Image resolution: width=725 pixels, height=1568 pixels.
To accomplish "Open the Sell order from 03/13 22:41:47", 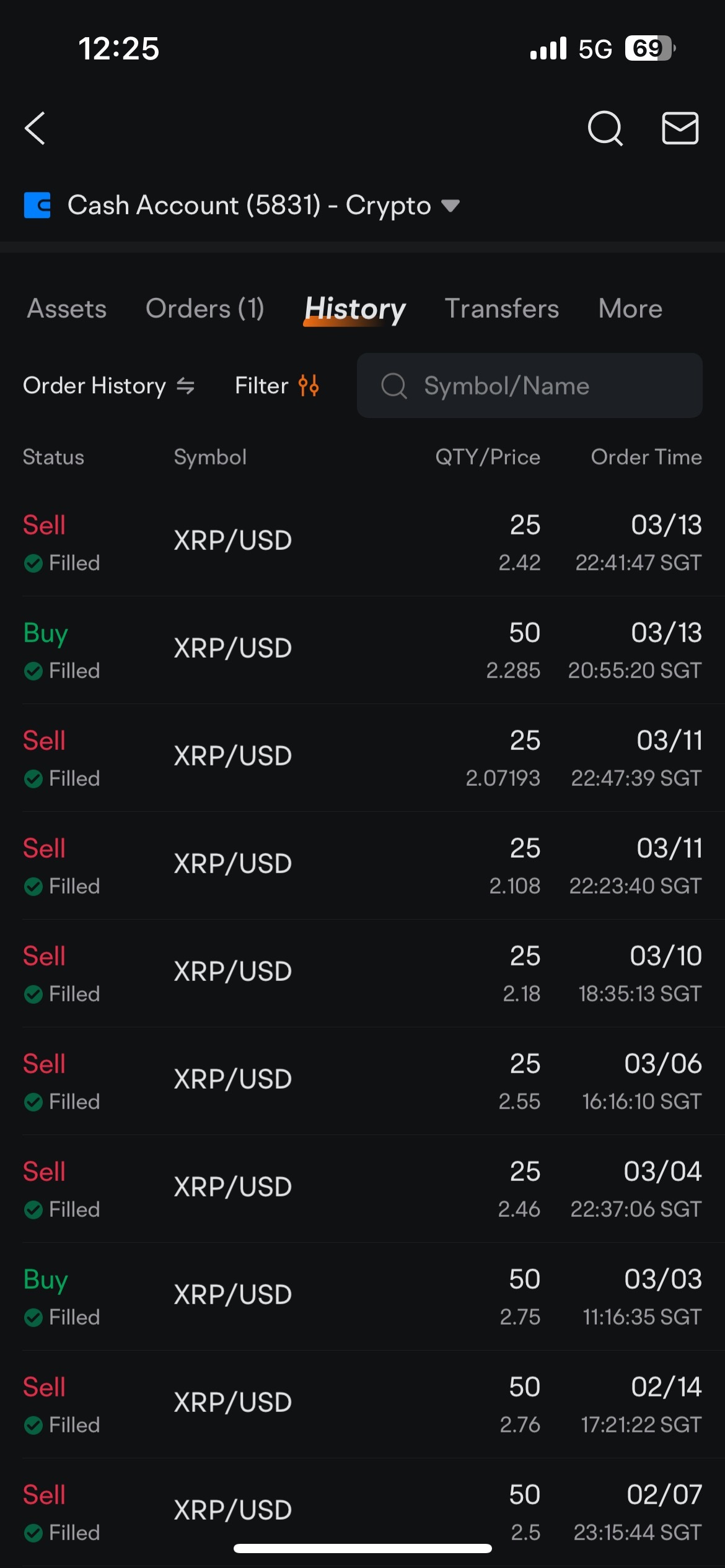I will click(362, 542).
